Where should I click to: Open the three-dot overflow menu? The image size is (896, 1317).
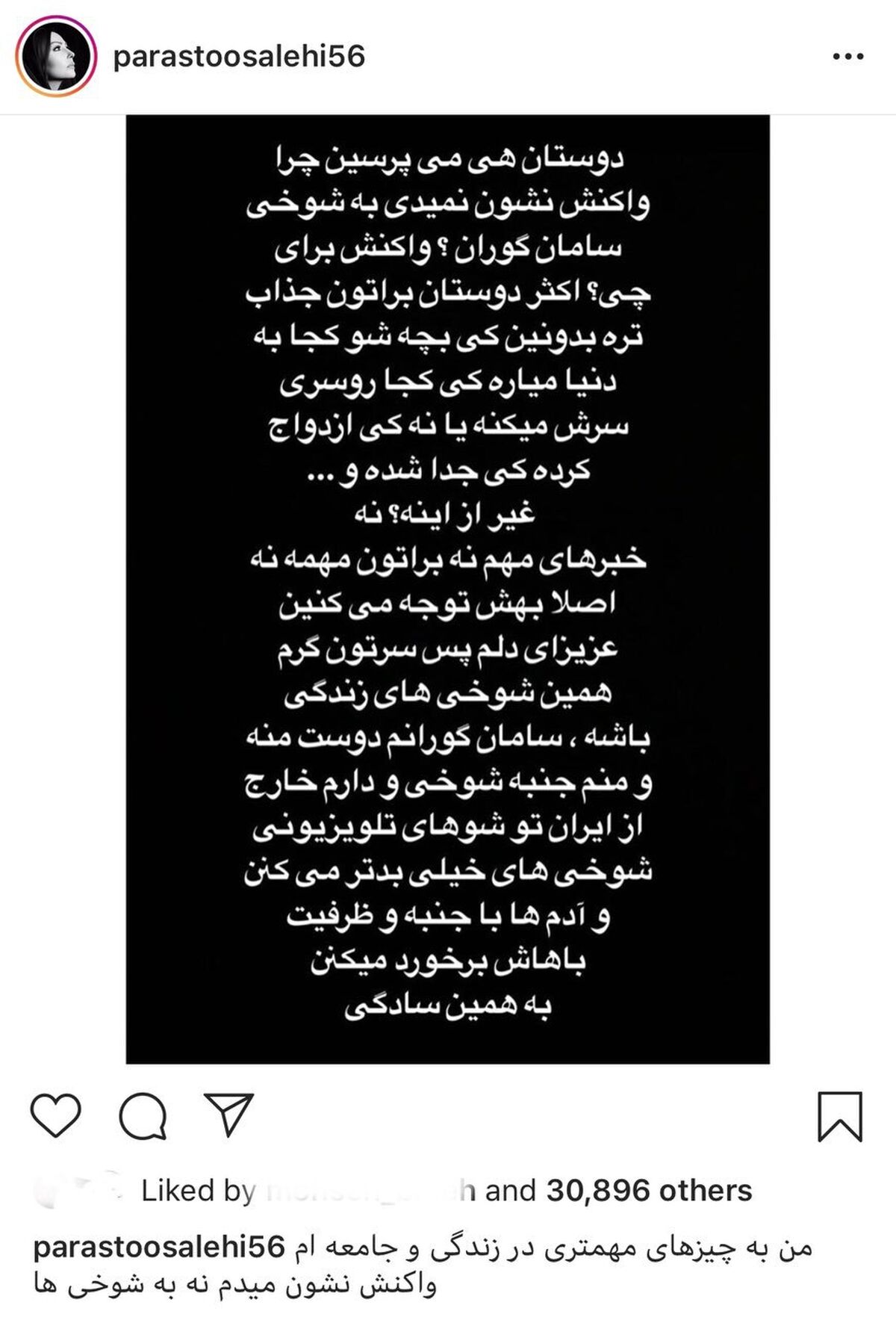tap(849, 57)
